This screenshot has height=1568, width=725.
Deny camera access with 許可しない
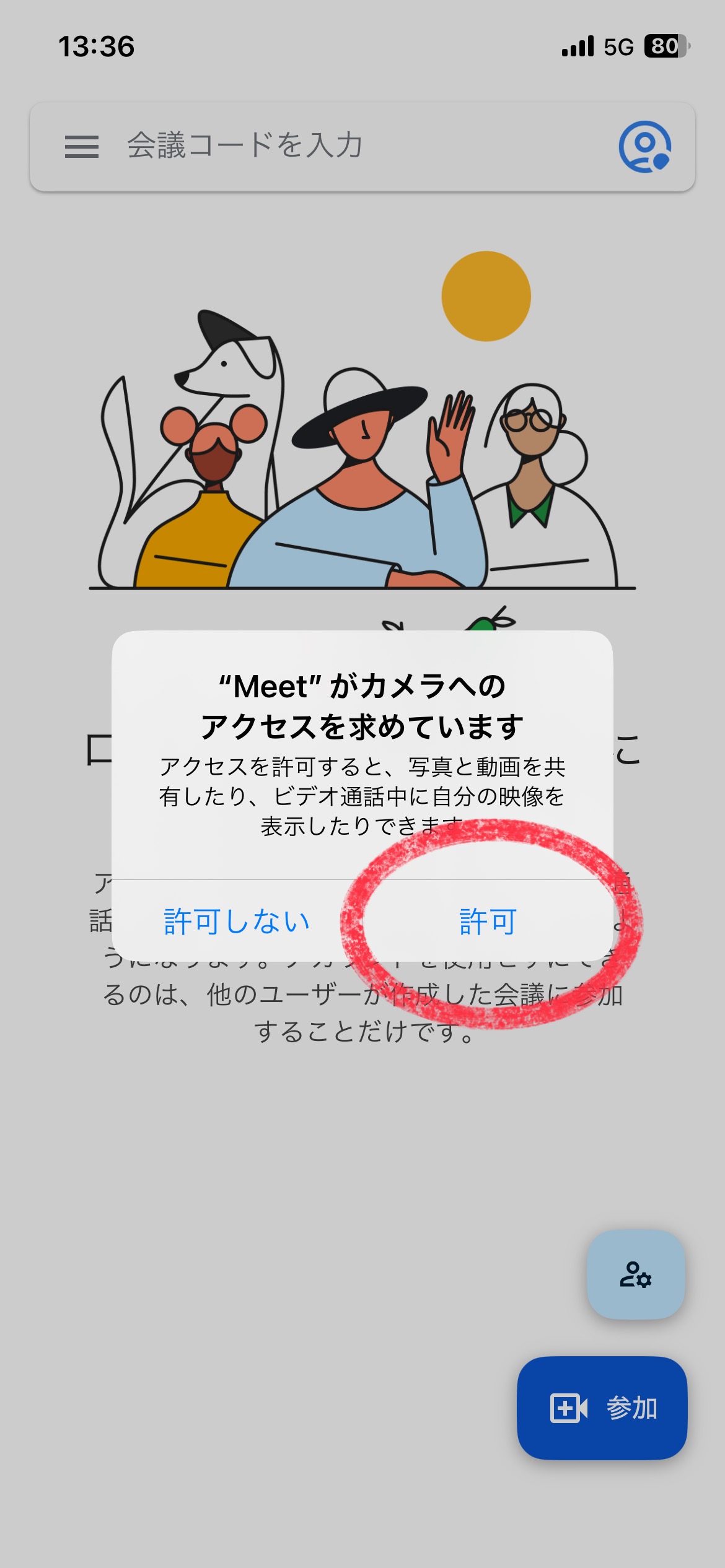237,921
